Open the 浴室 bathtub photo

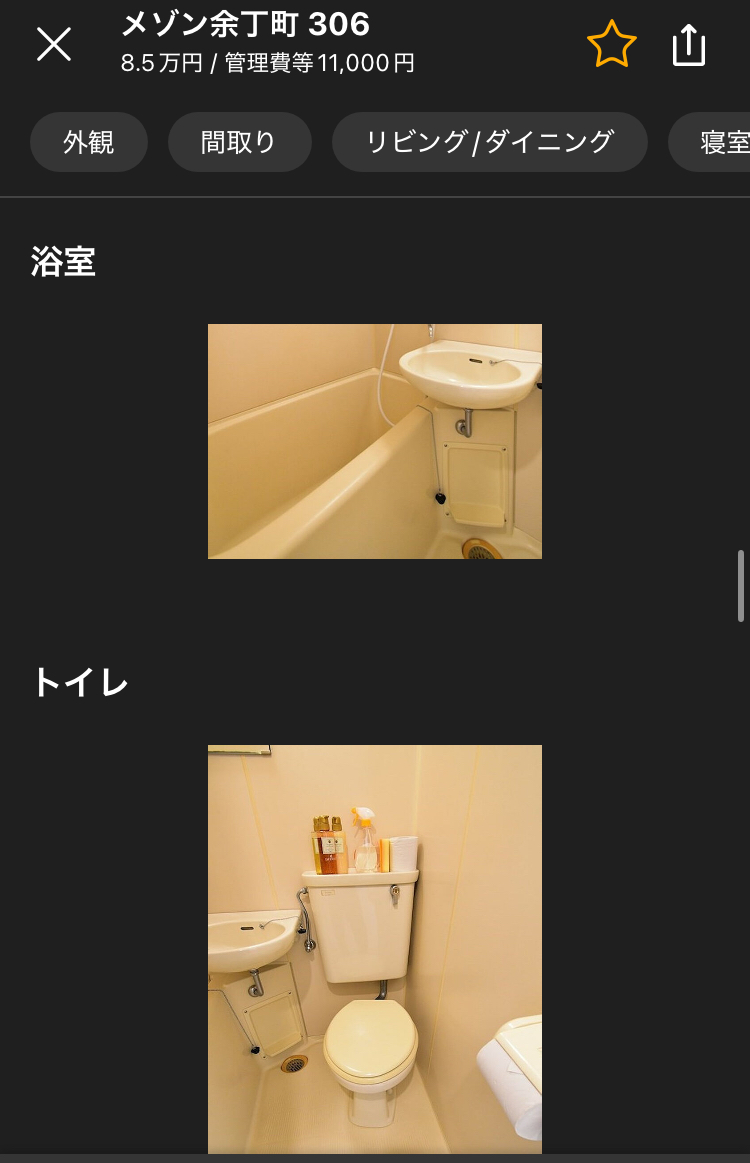coord(375,441)
